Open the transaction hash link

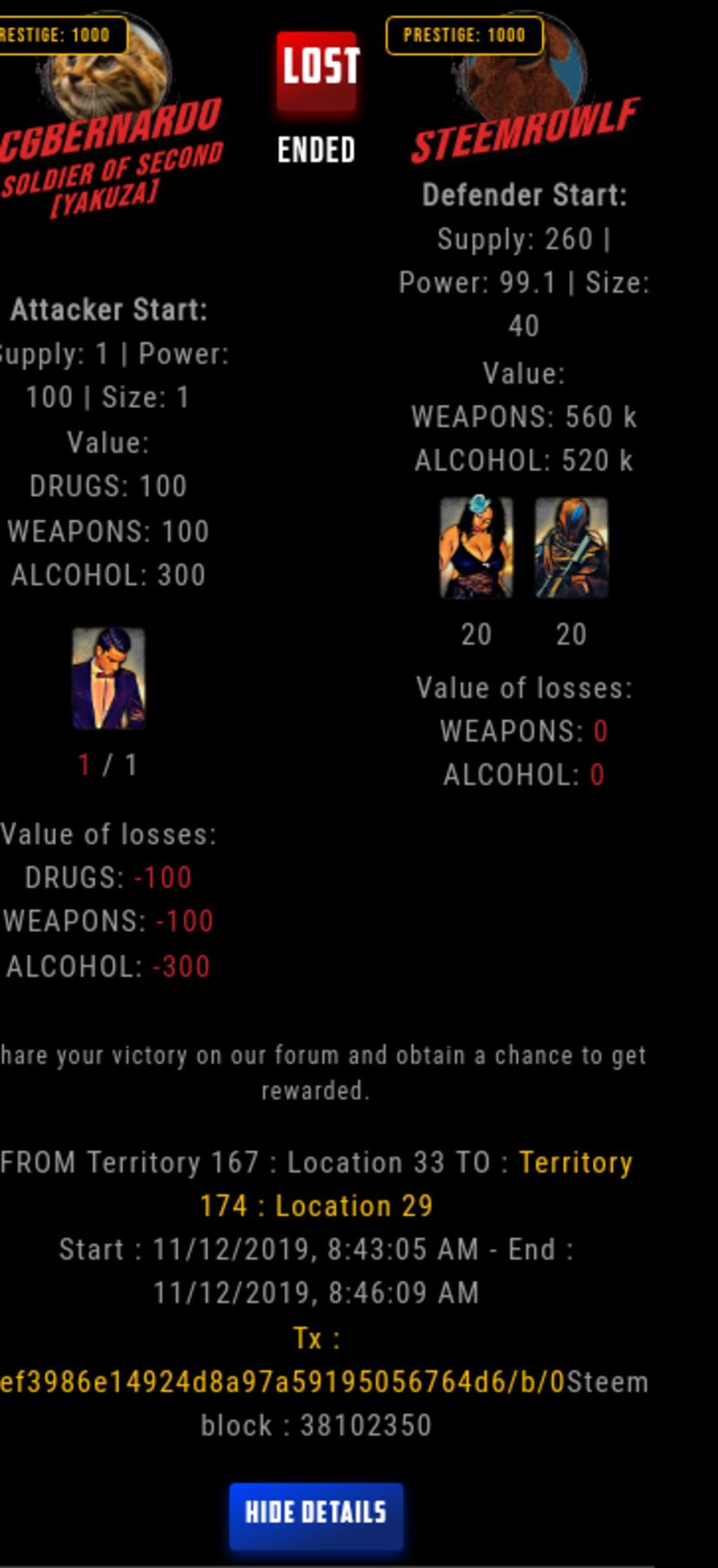[283, 1381]
